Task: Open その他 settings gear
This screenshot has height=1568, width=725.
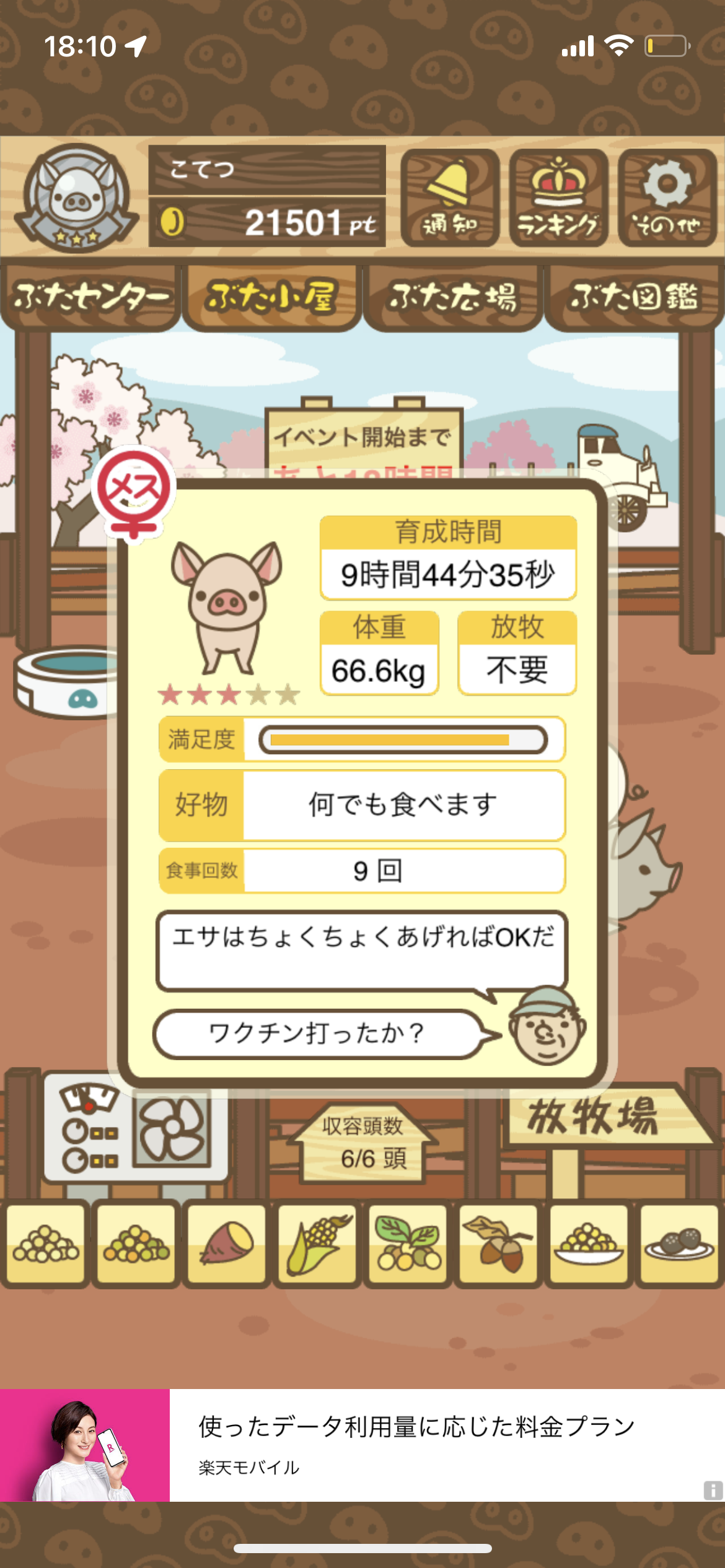Action: pos(667,198)
